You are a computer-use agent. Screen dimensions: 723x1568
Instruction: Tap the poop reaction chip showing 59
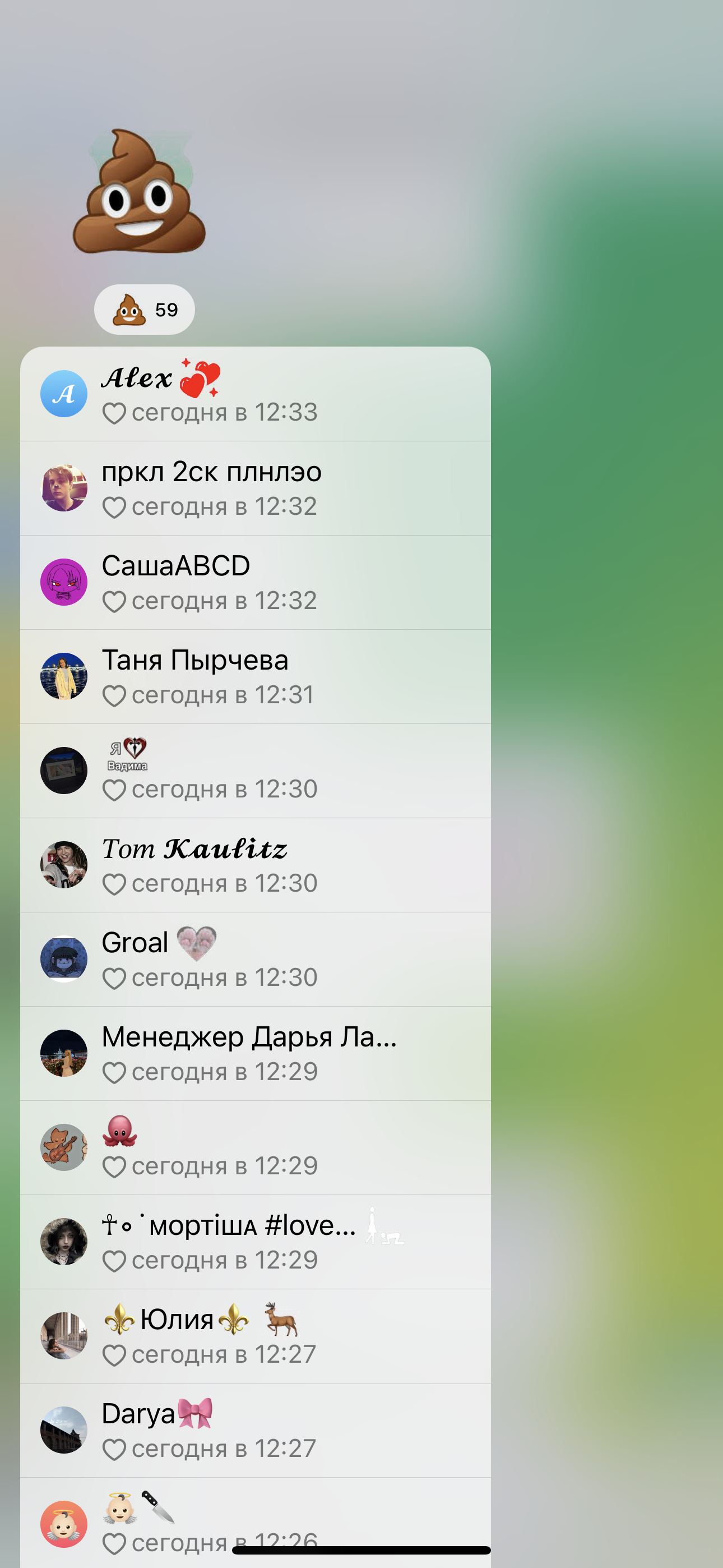[x=144, y=309]
